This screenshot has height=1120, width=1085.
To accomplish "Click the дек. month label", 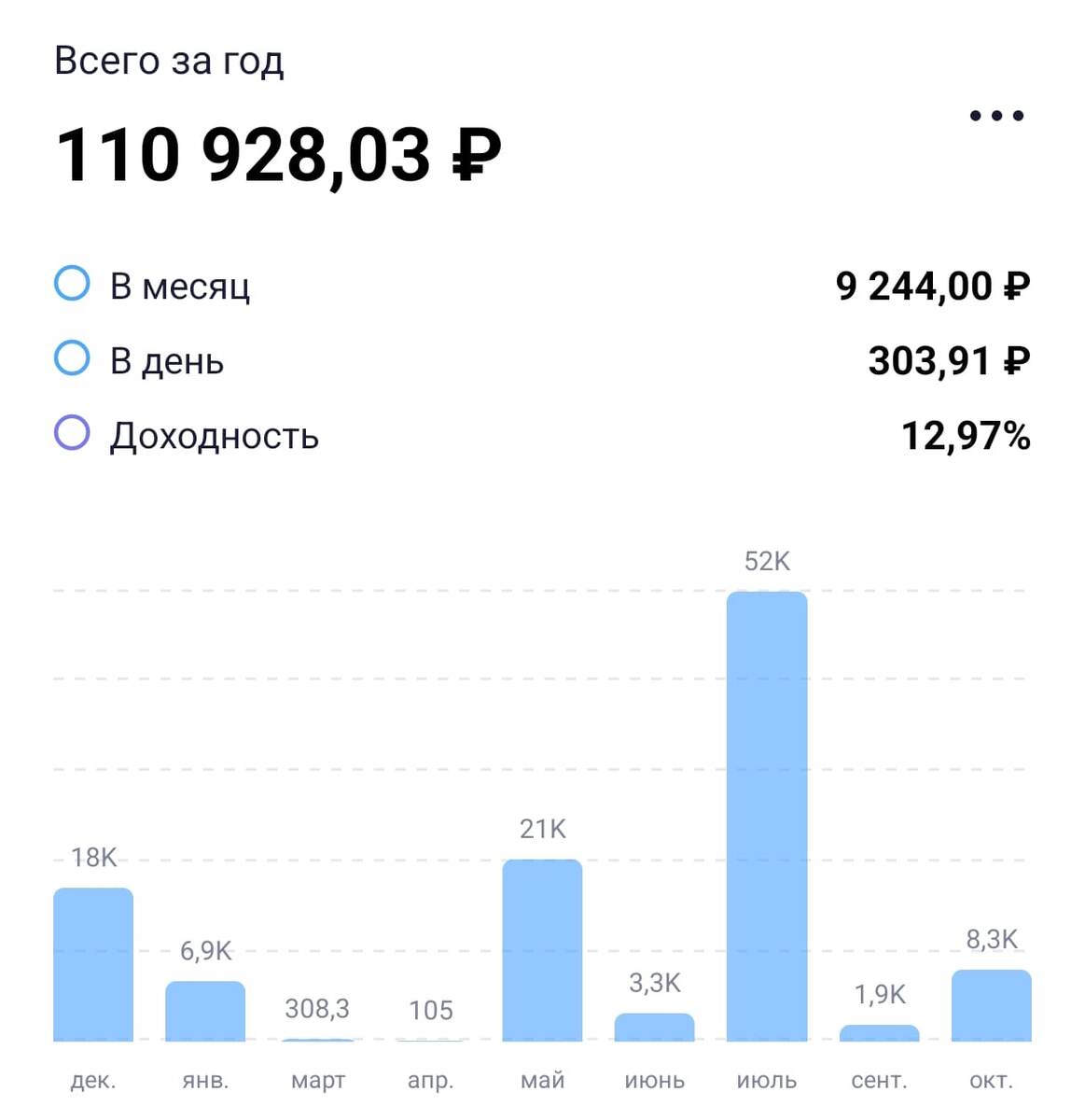I will (x=92, y=1081).
